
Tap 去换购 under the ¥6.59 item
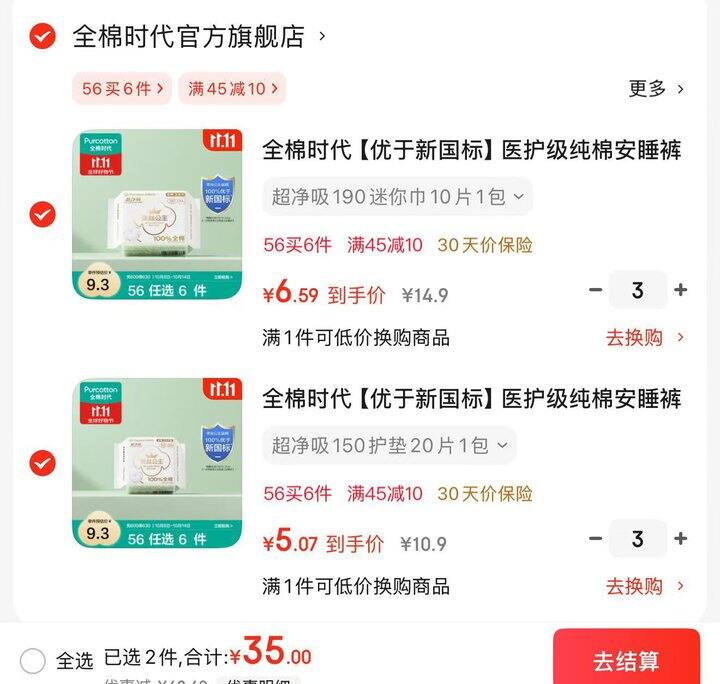coord(645,338)
